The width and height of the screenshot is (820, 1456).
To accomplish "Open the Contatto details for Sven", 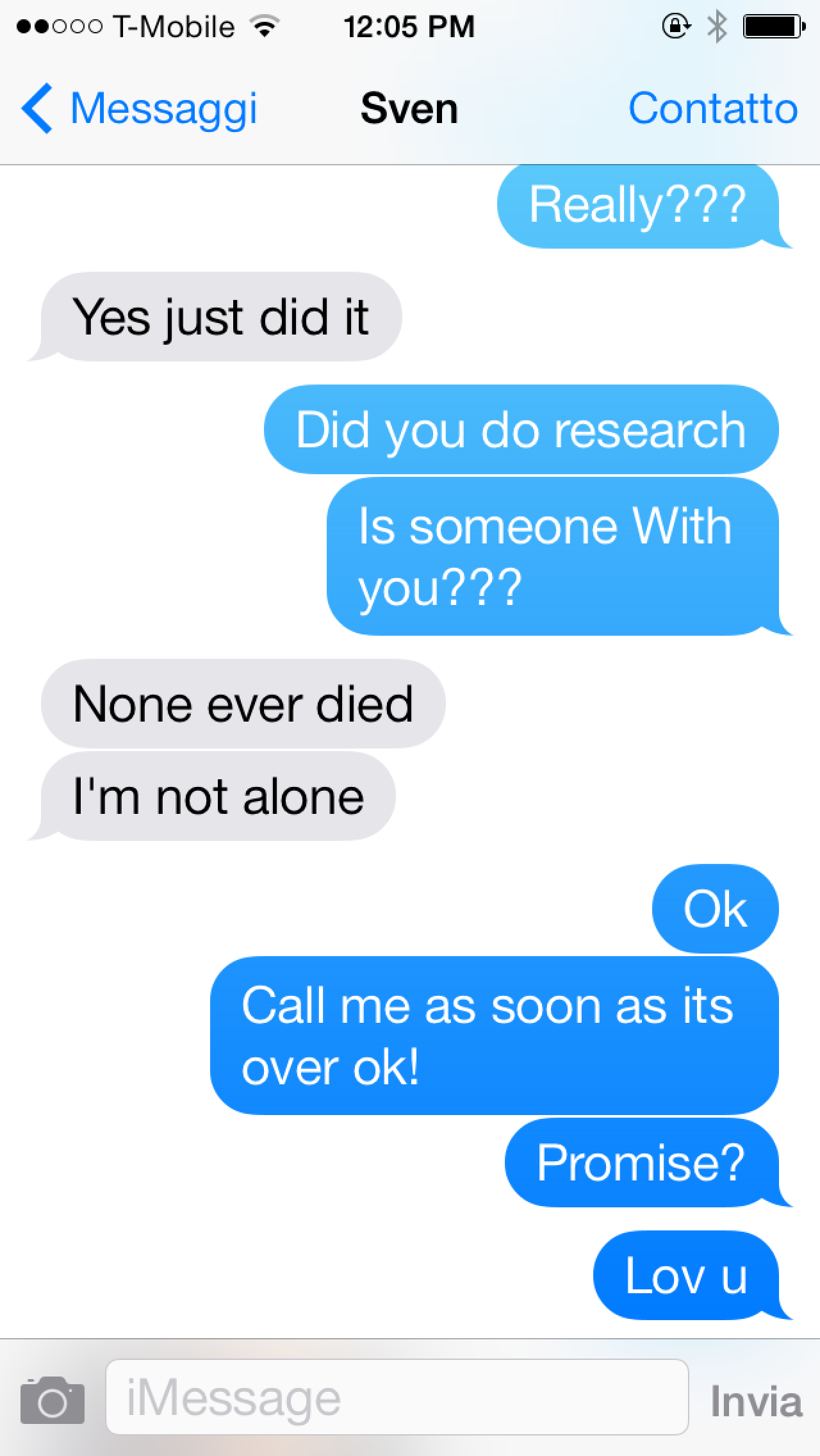I will (x=712, y=108).
